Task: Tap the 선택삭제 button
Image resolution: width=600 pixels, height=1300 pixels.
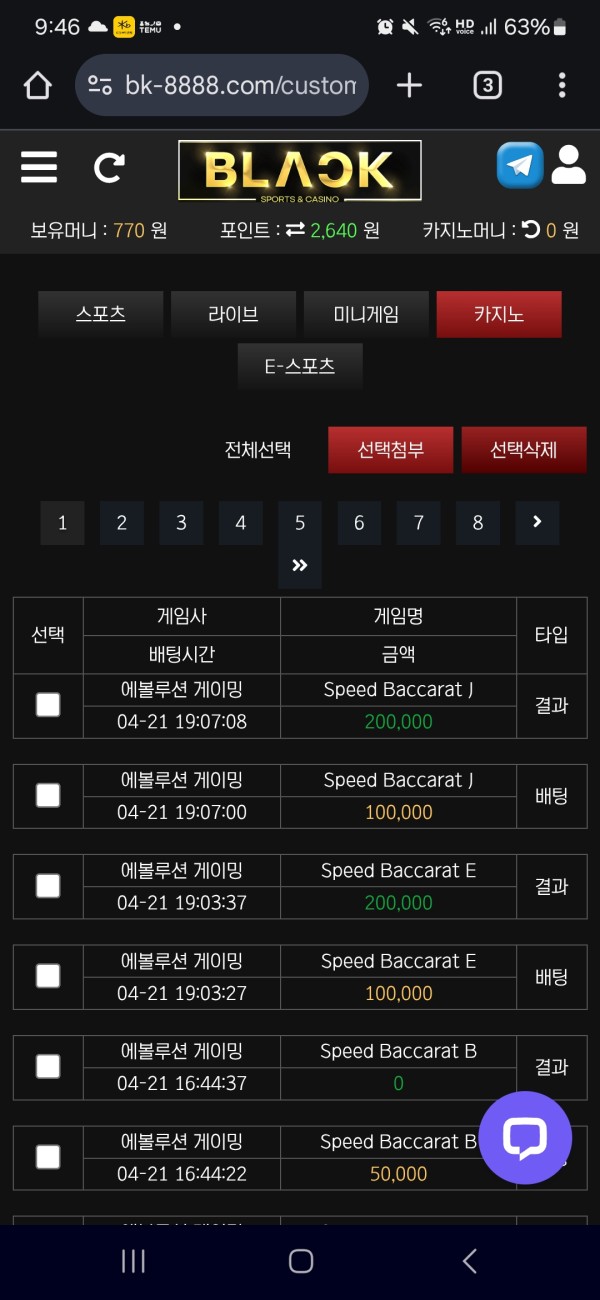Action: point(524,450)
